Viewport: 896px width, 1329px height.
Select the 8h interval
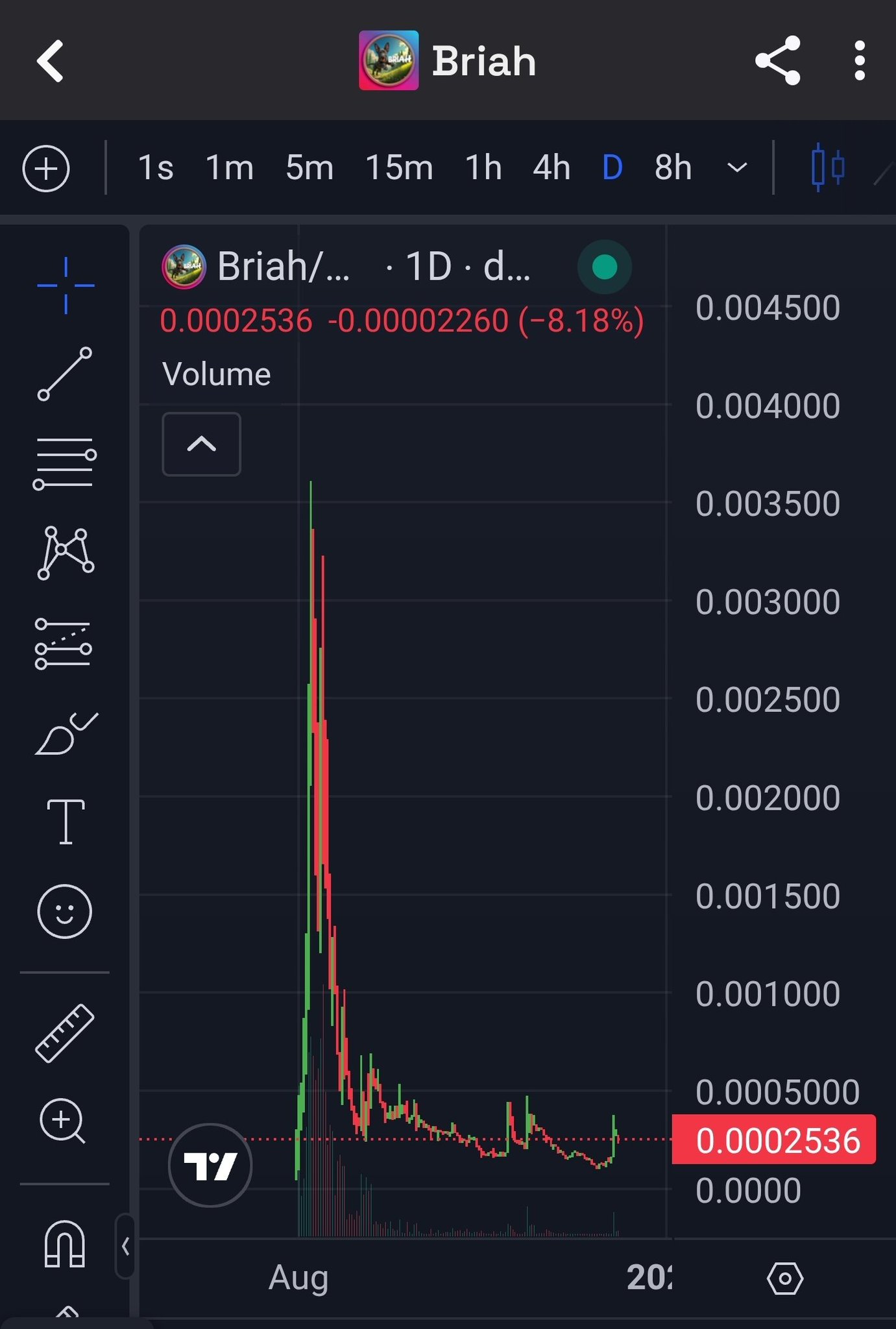[x=673, y=168]
